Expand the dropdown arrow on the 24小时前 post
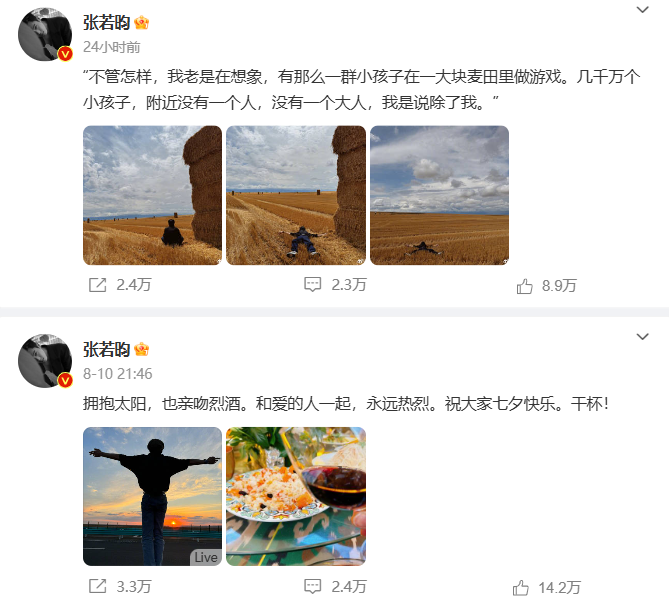Image resolution: width=669 pixels, height=606 pixels. pos(643,10)
